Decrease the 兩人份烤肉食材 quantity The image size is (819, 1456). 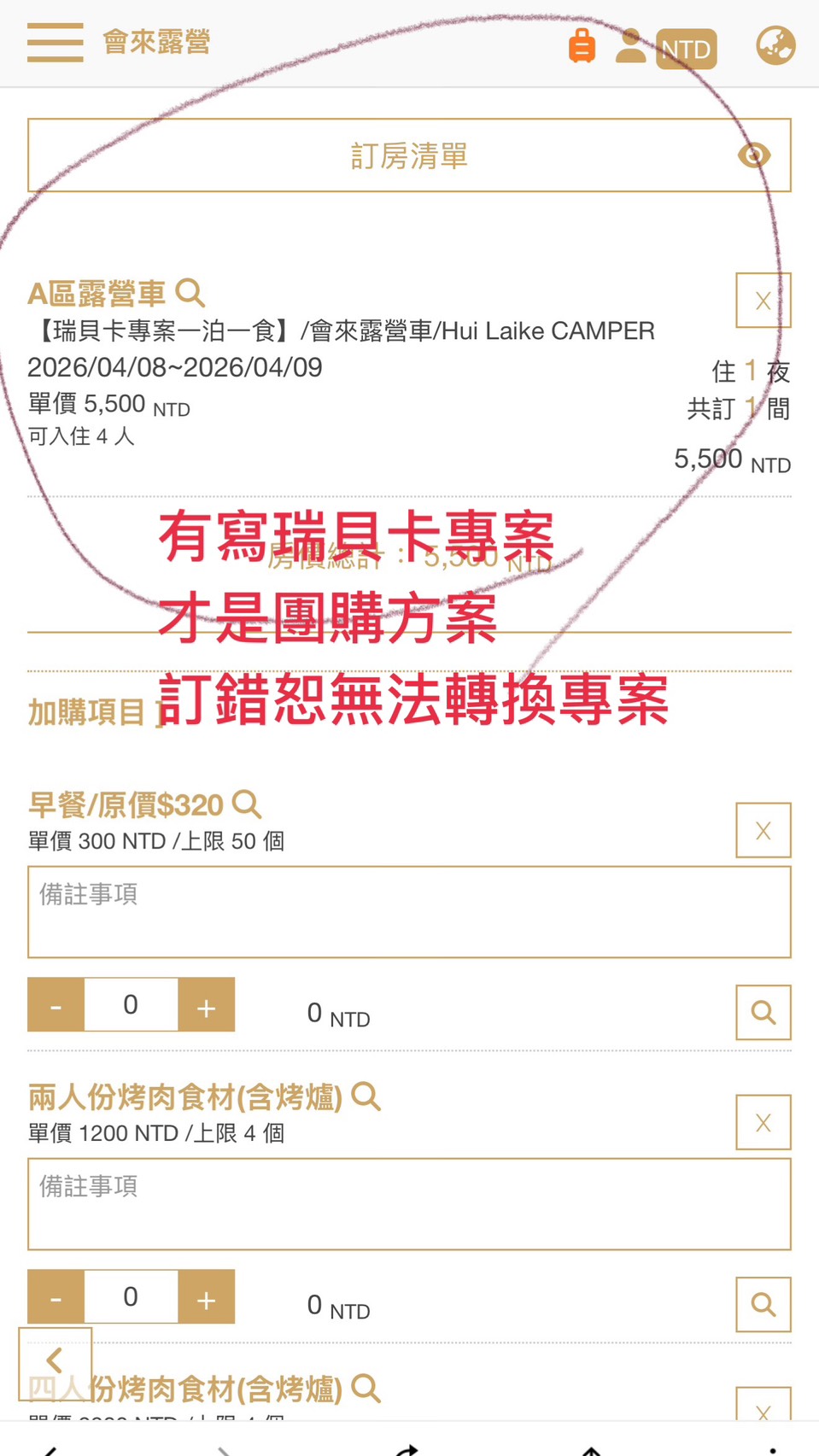click(56, 1297)
